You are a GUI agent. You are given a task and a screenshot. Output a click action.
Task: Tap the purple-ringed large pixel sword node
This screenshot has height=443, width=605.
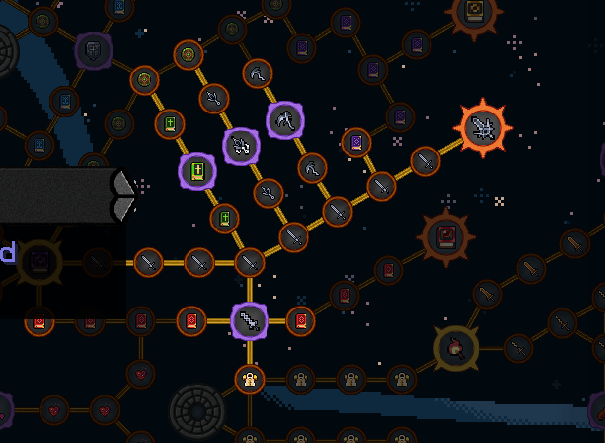(250, 321)
